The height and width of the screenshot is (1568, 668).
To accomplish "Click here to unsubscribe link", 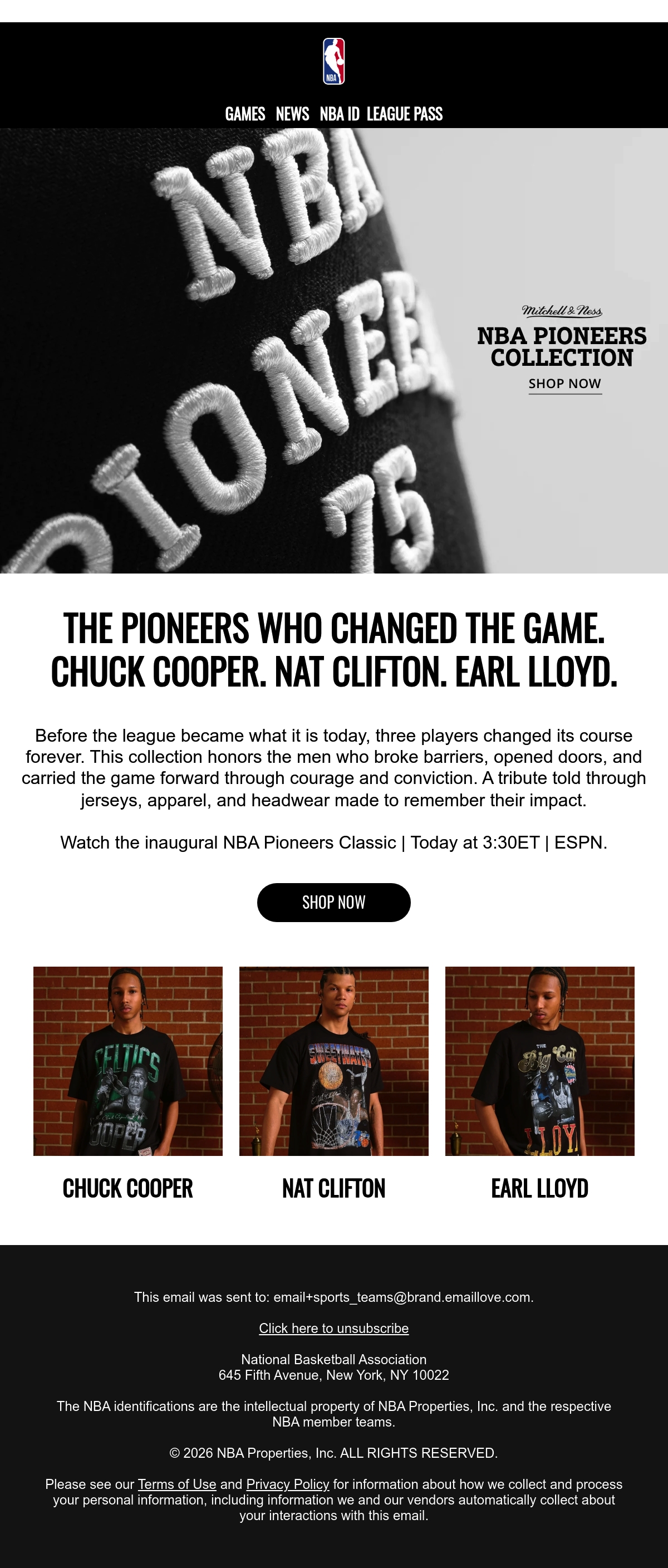I will [x=334, y=1328].
